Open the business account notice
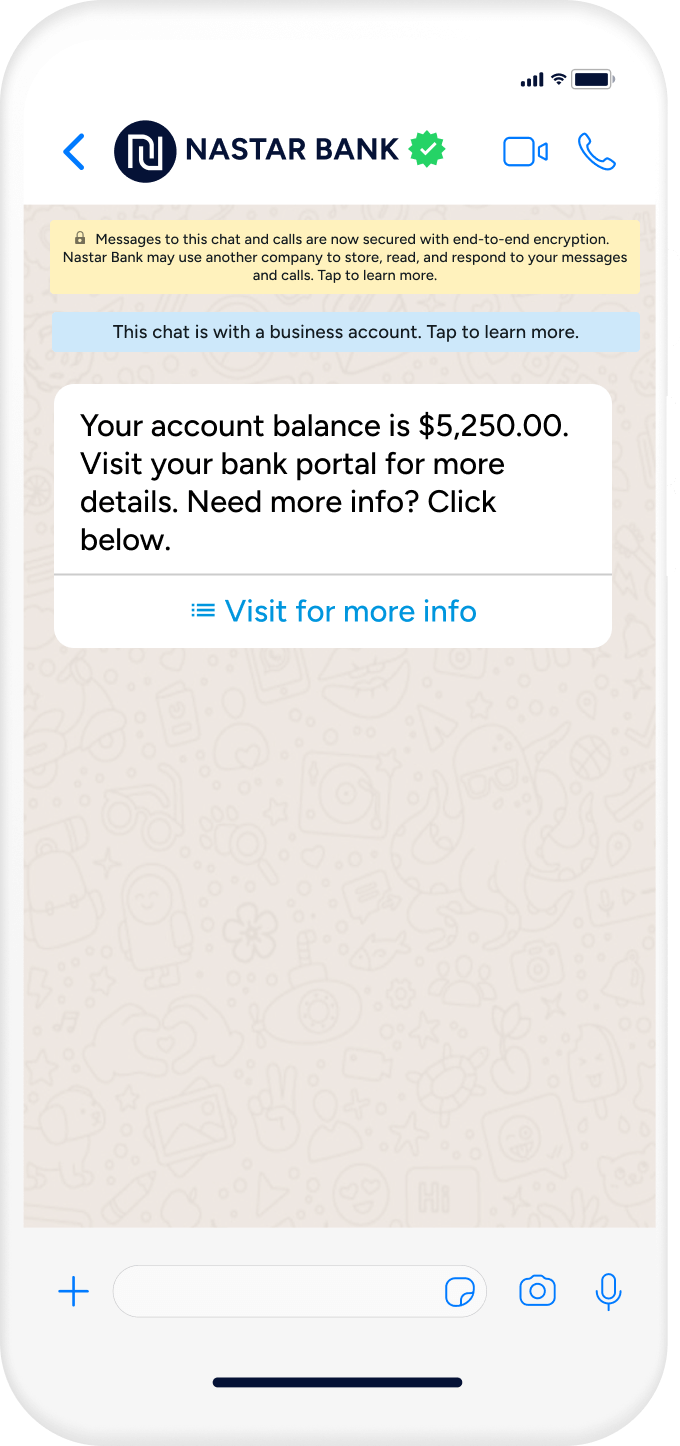 coord(345,332)
